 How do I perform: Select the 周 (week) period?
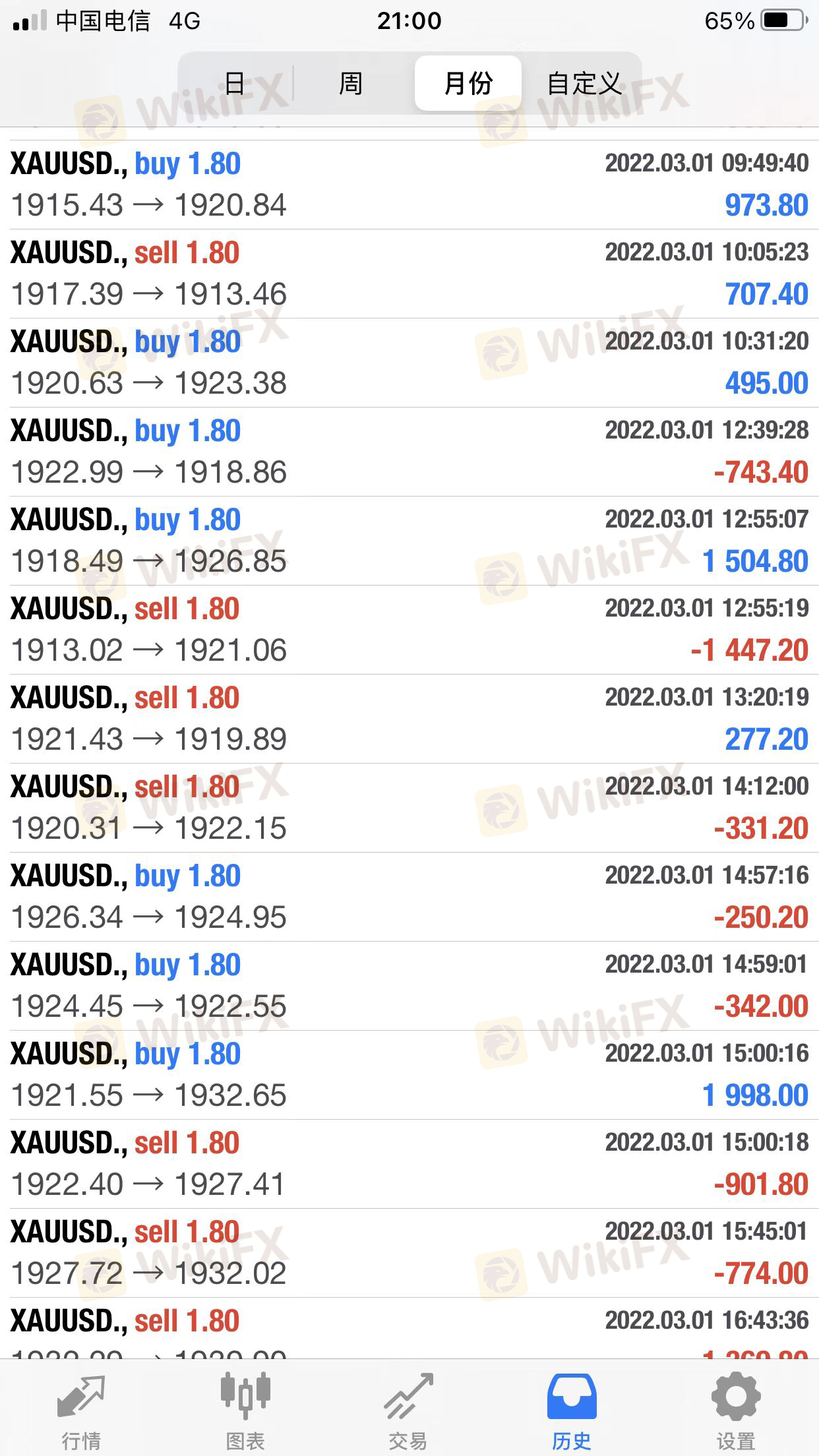351,84
